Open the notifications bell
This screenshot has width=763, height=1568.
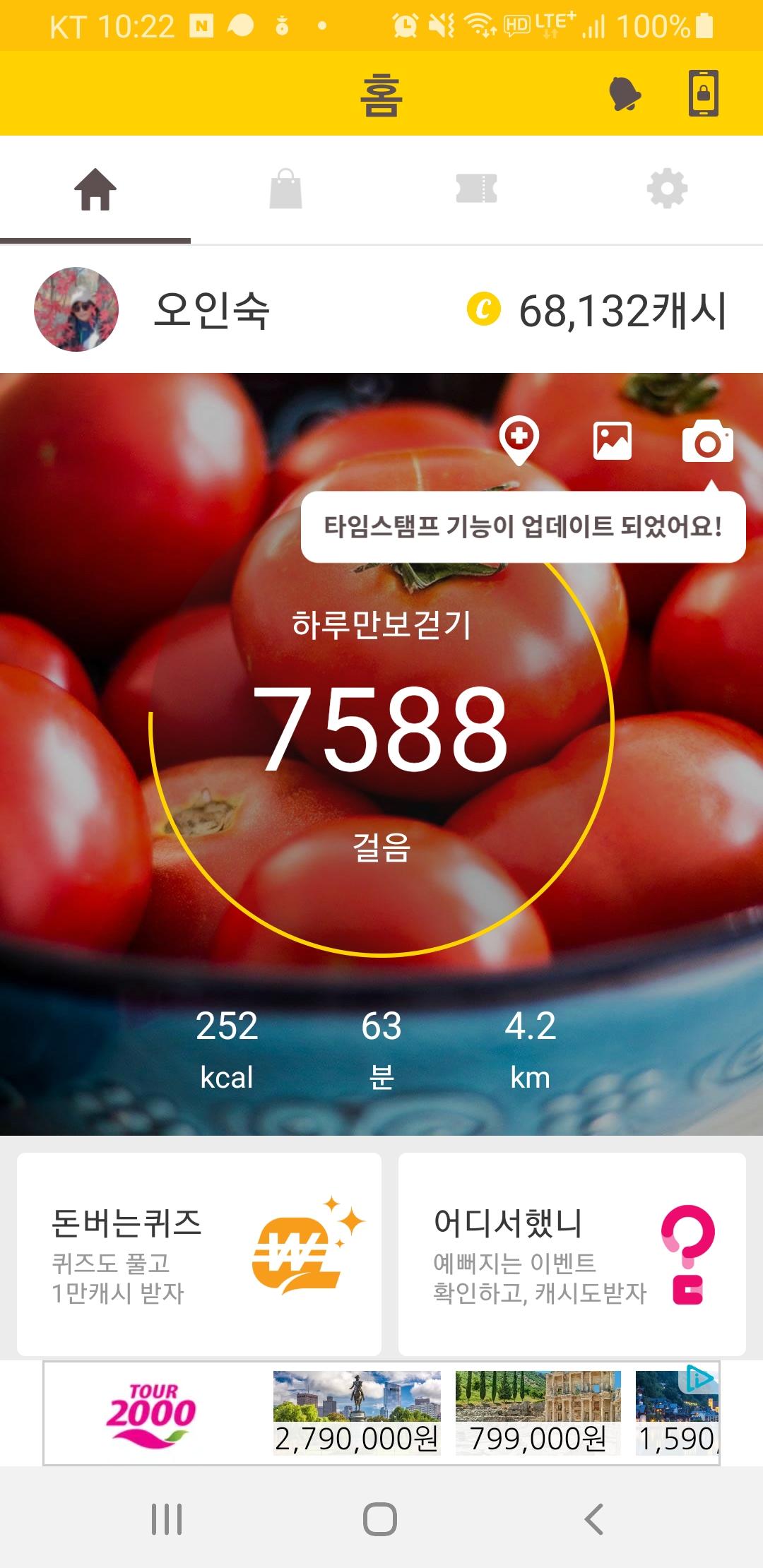coord(625,93)
